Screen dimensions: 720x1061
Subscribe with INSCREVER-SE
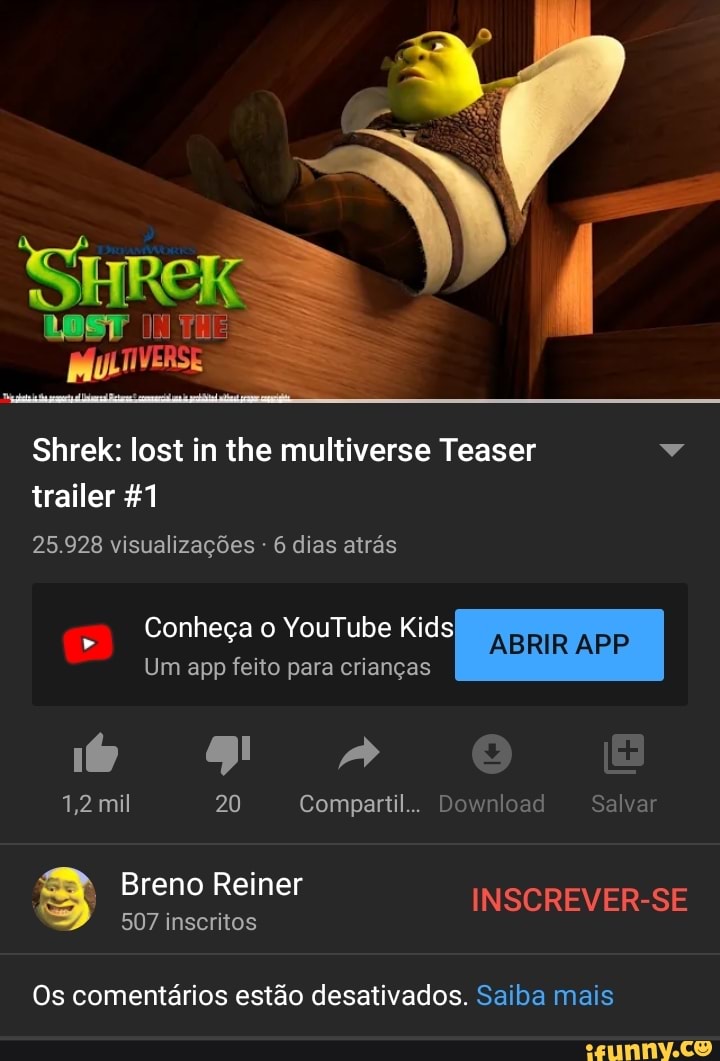point(579,900)
